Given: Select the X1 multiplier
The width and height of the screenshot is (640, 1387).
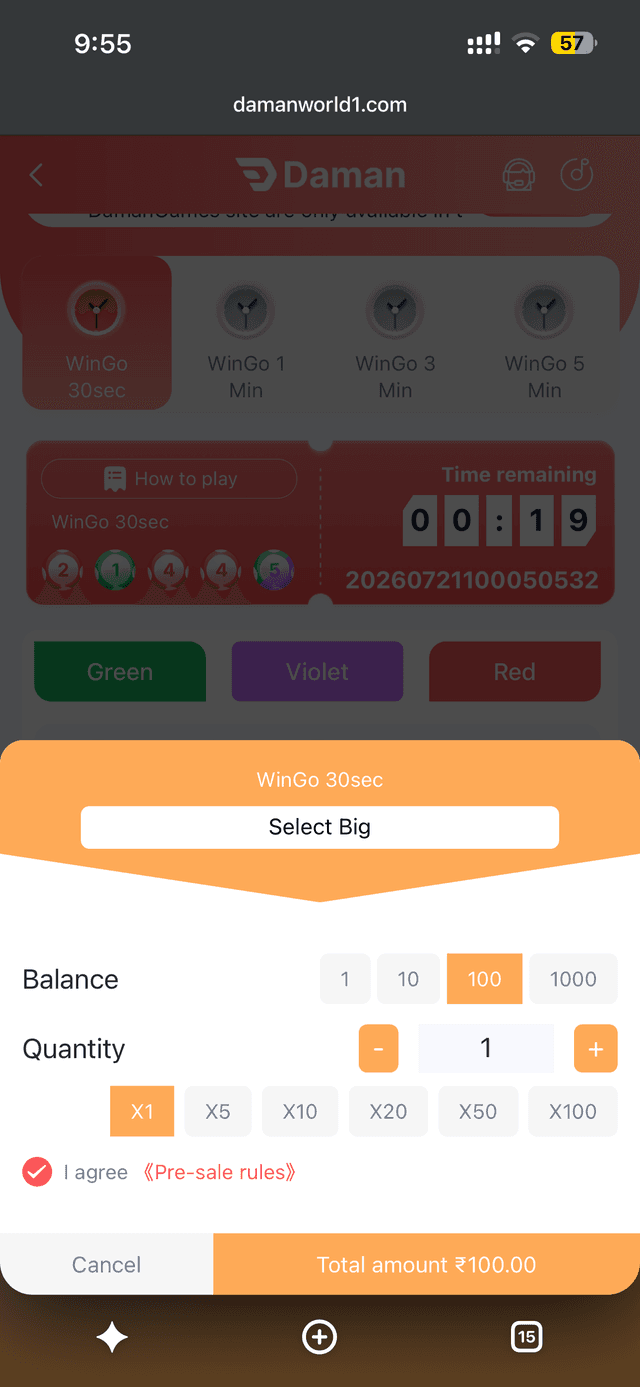Looking at the screenshot, I should 142,1111.
